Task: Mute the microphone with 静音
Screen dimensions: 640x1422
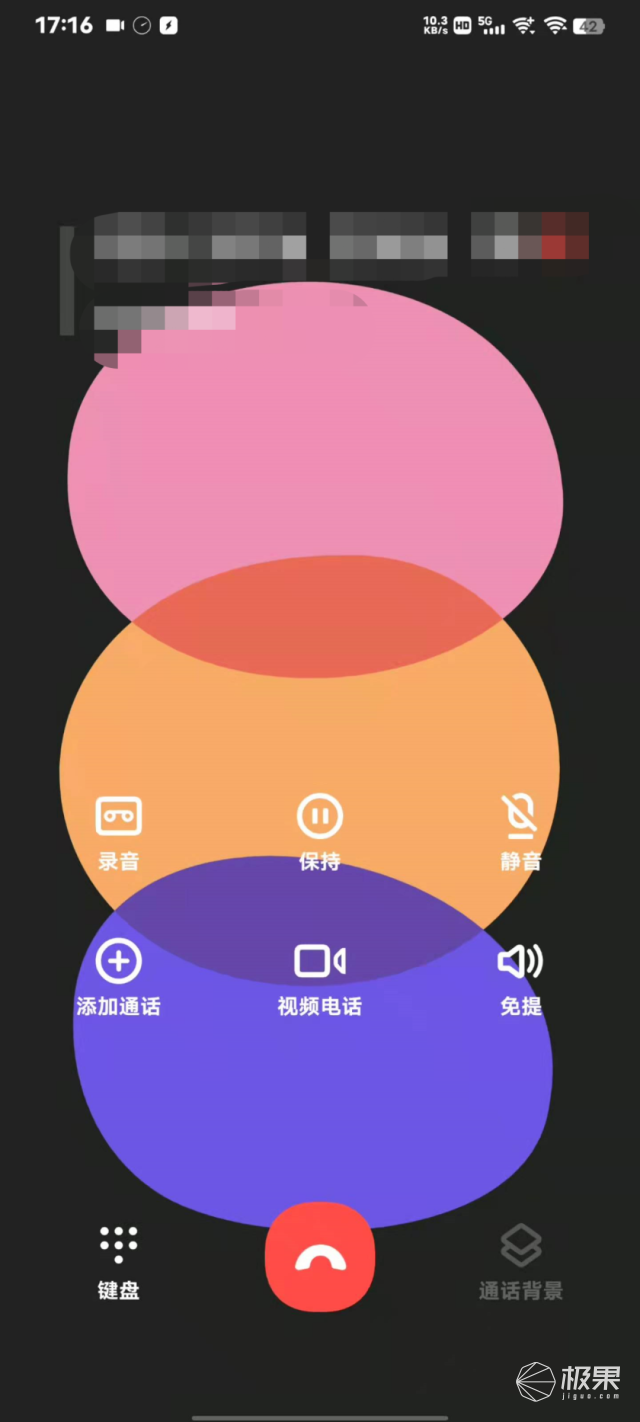Action: point(520,832)
